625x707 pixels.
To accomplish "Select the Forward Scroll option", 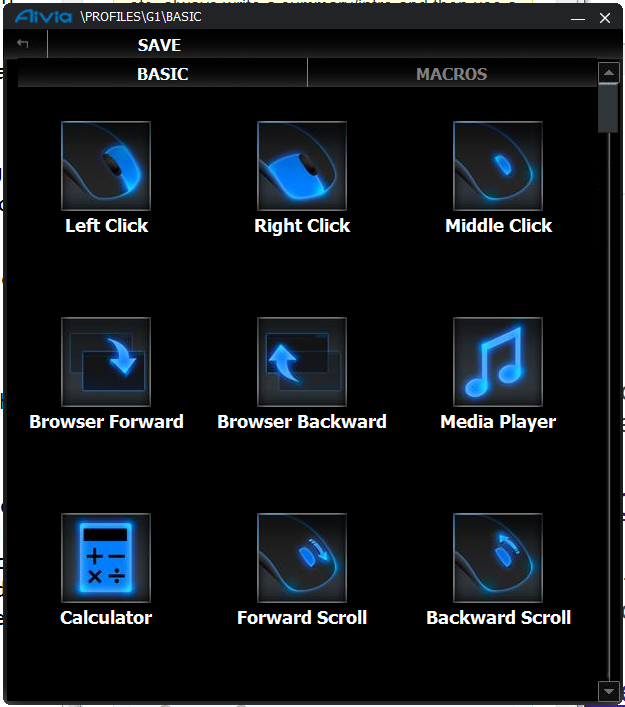I will click(x=302, y=558).
